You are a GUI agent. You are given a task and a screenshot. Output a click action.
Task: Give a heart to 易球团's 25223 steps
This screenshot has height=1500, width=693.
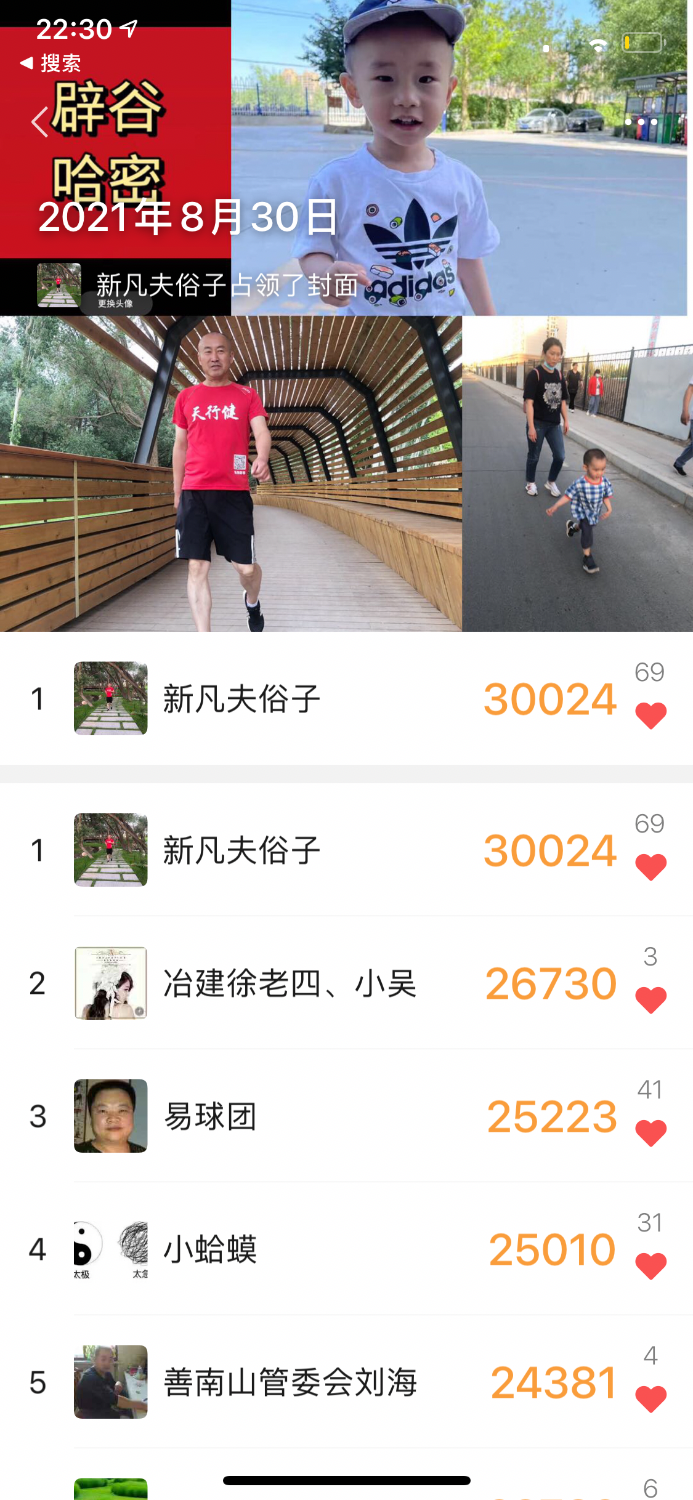click(x=651, y=1132)
